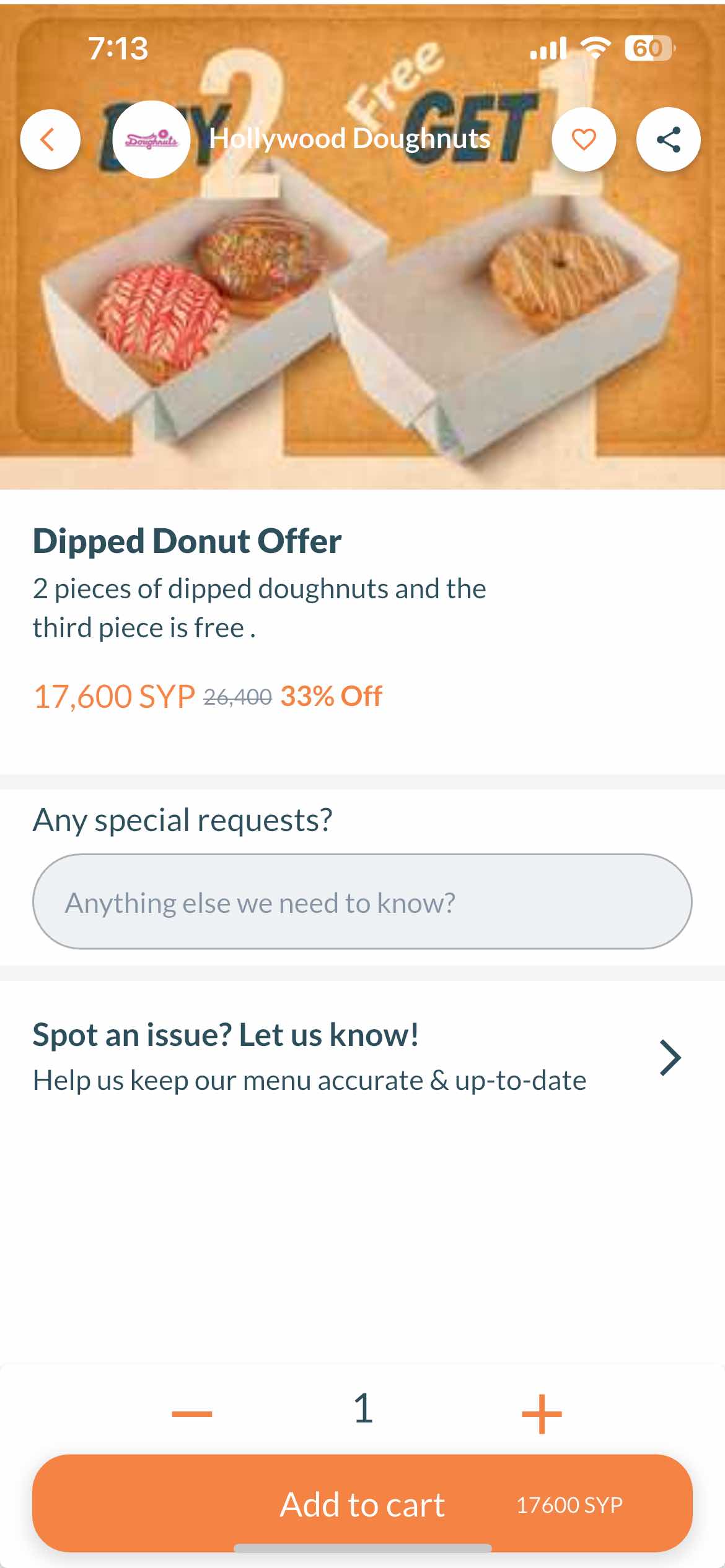Share the Dipped Donut Offer

[668, 139]
